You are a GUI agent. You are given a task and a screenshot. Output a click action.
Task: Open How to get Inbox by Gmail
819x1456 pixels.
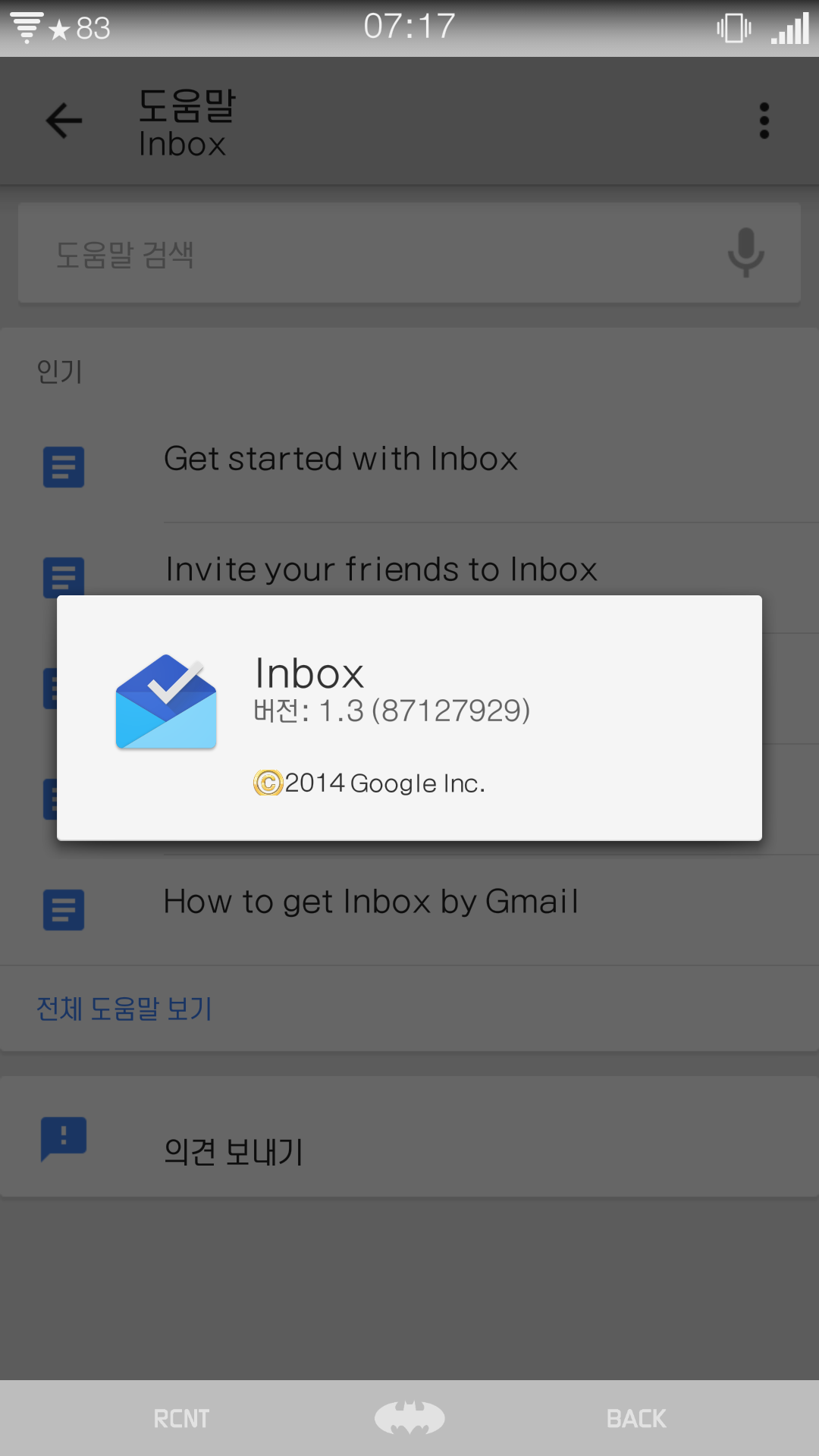(x=372, y=902)
